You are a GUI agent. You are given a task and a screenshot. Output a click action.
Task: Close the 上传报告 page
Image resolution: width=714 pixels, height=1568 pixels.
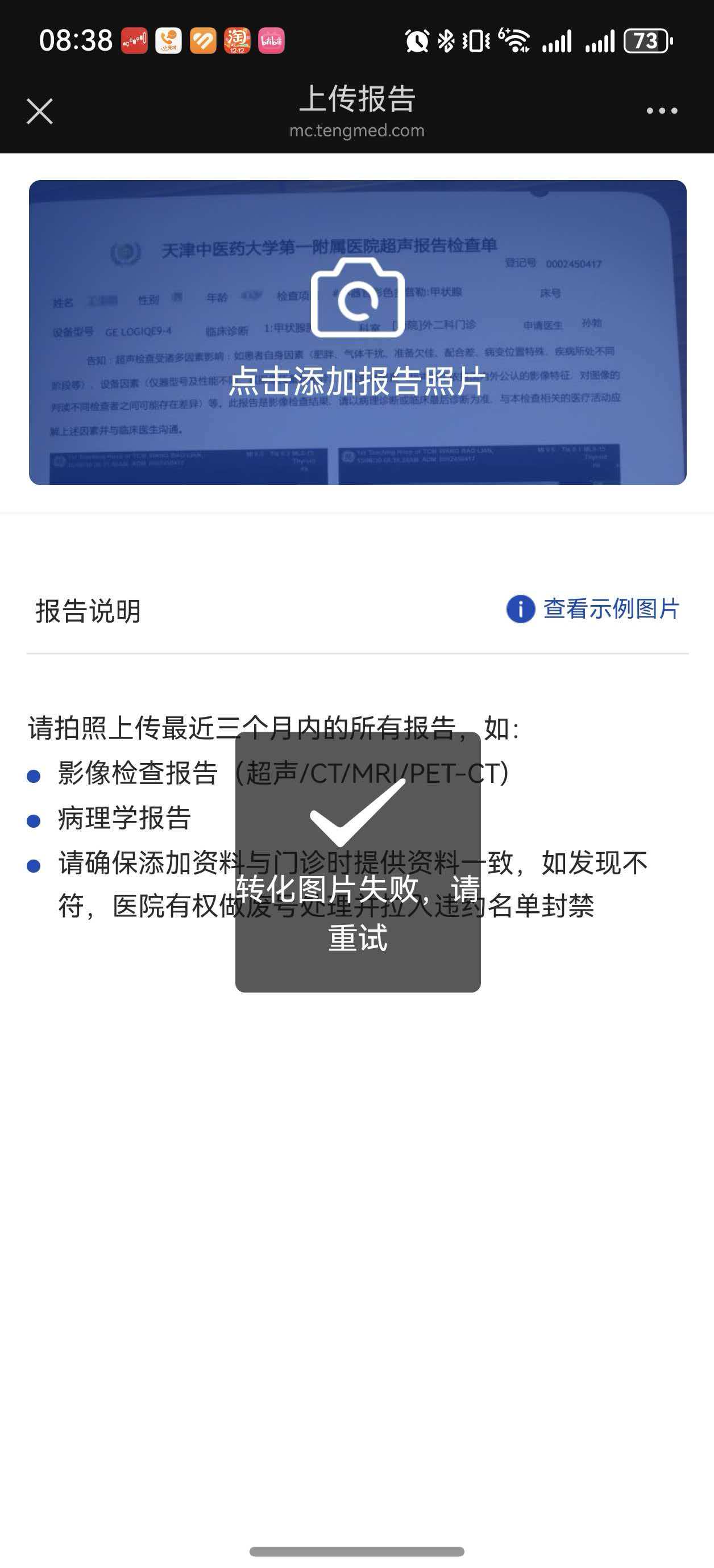click(x=40, y=111)
